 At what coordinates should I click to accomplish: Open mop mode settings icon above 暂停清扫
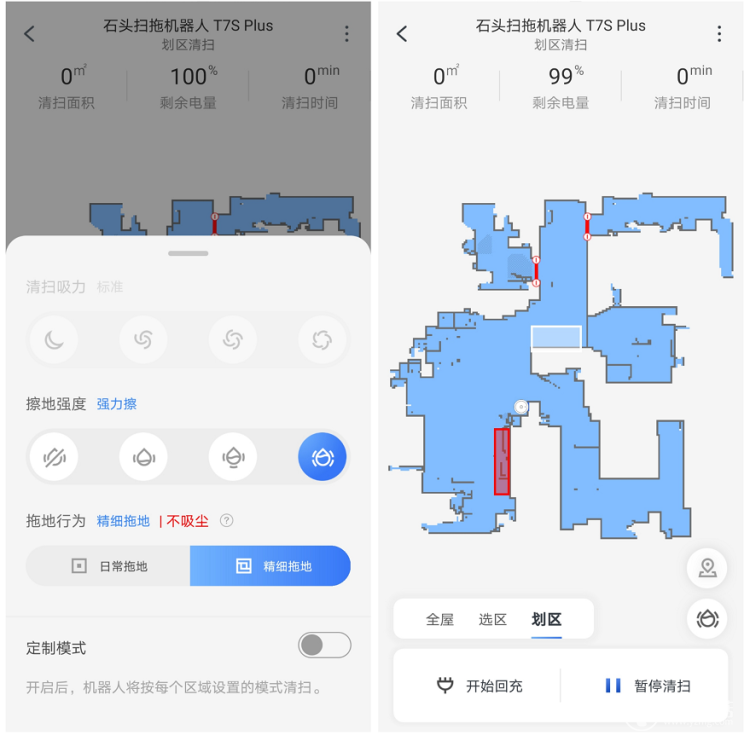click(x=707, y=618)
